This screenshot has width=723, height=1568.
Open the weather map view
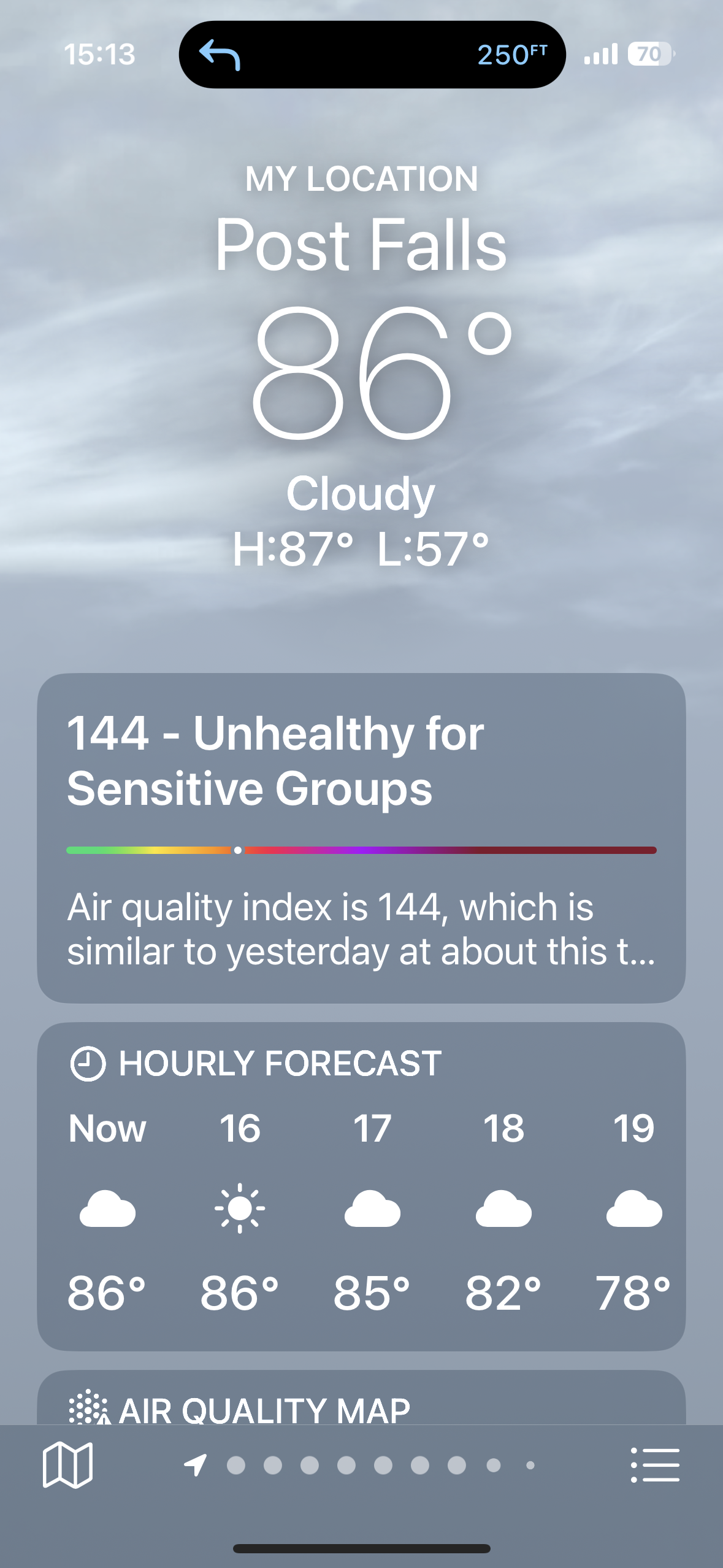coord(67,1465)
